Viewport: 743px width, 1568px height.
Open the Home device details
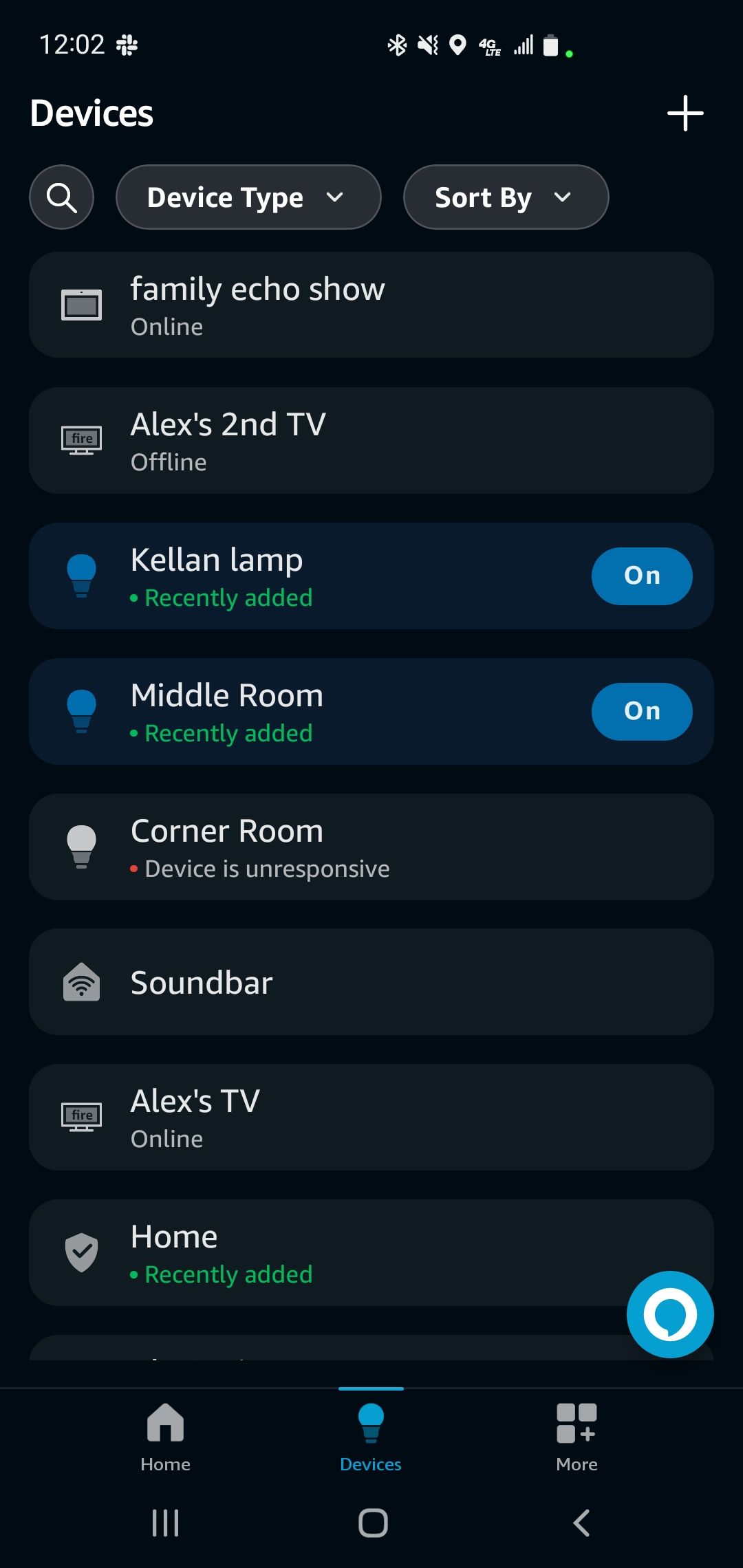[x=371, y=1253]
